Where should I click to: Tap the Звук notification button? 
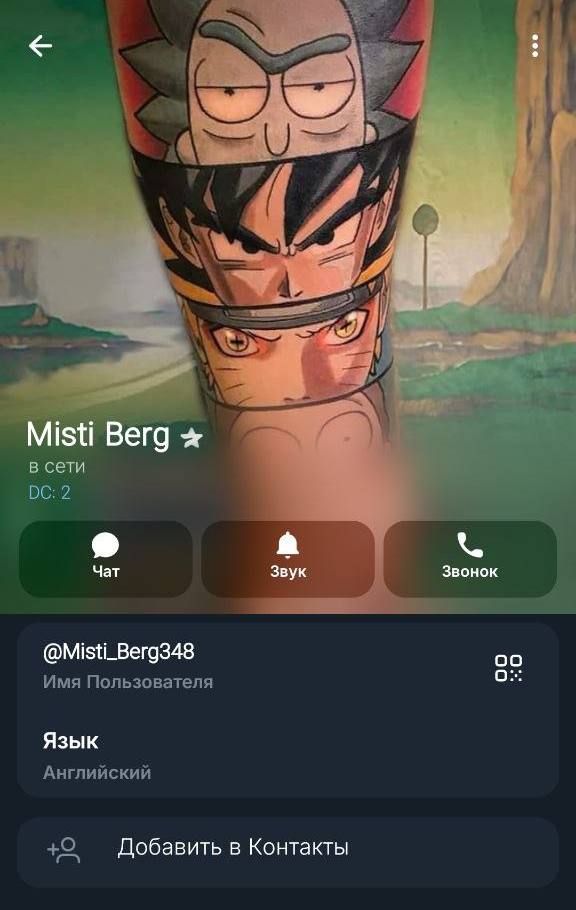(x=288, y=559)
